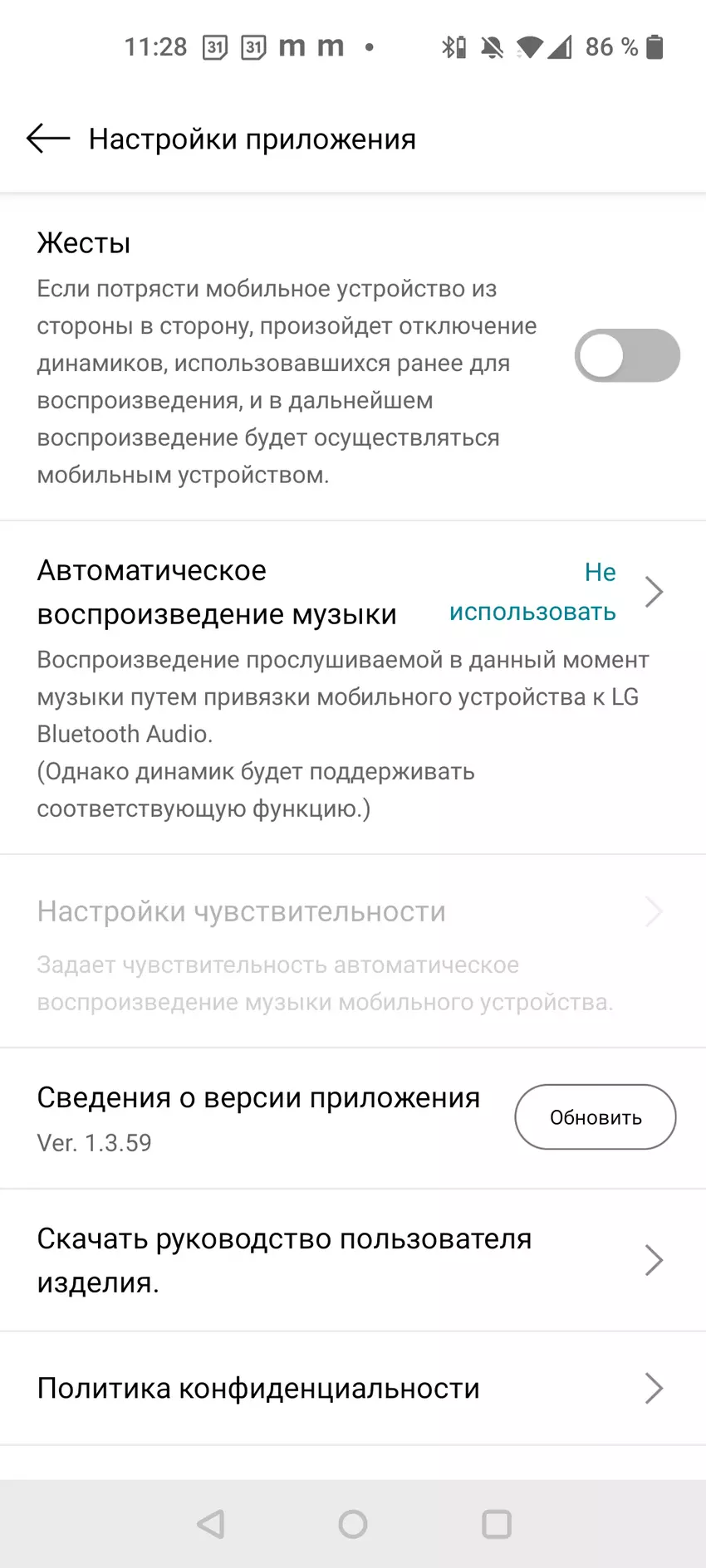This screenshot has width=706, height=1568.
Task: Open recent apps from the navigation bar
Action: click(x=497, y=1524)
